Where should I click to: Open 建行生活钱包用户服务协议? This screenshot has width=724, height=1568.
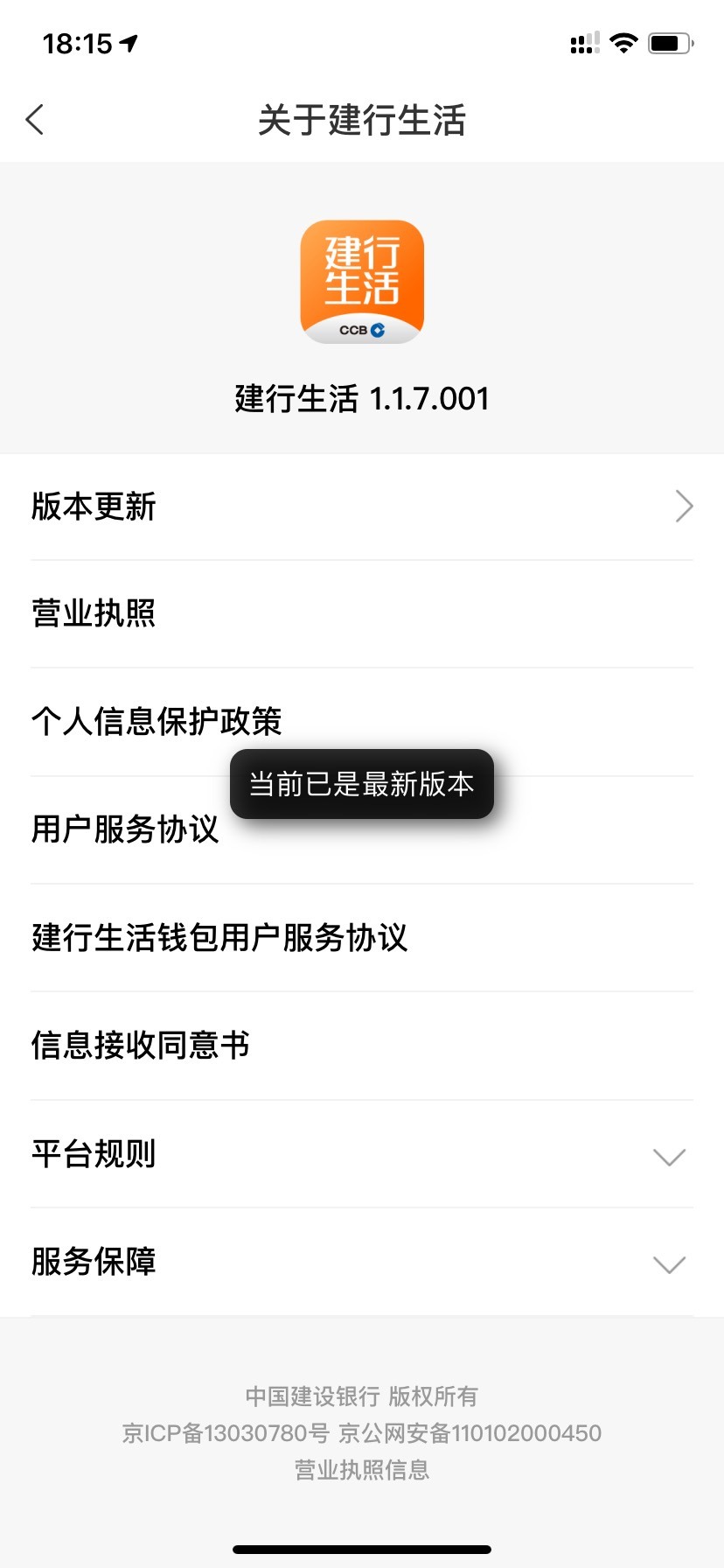362,938
